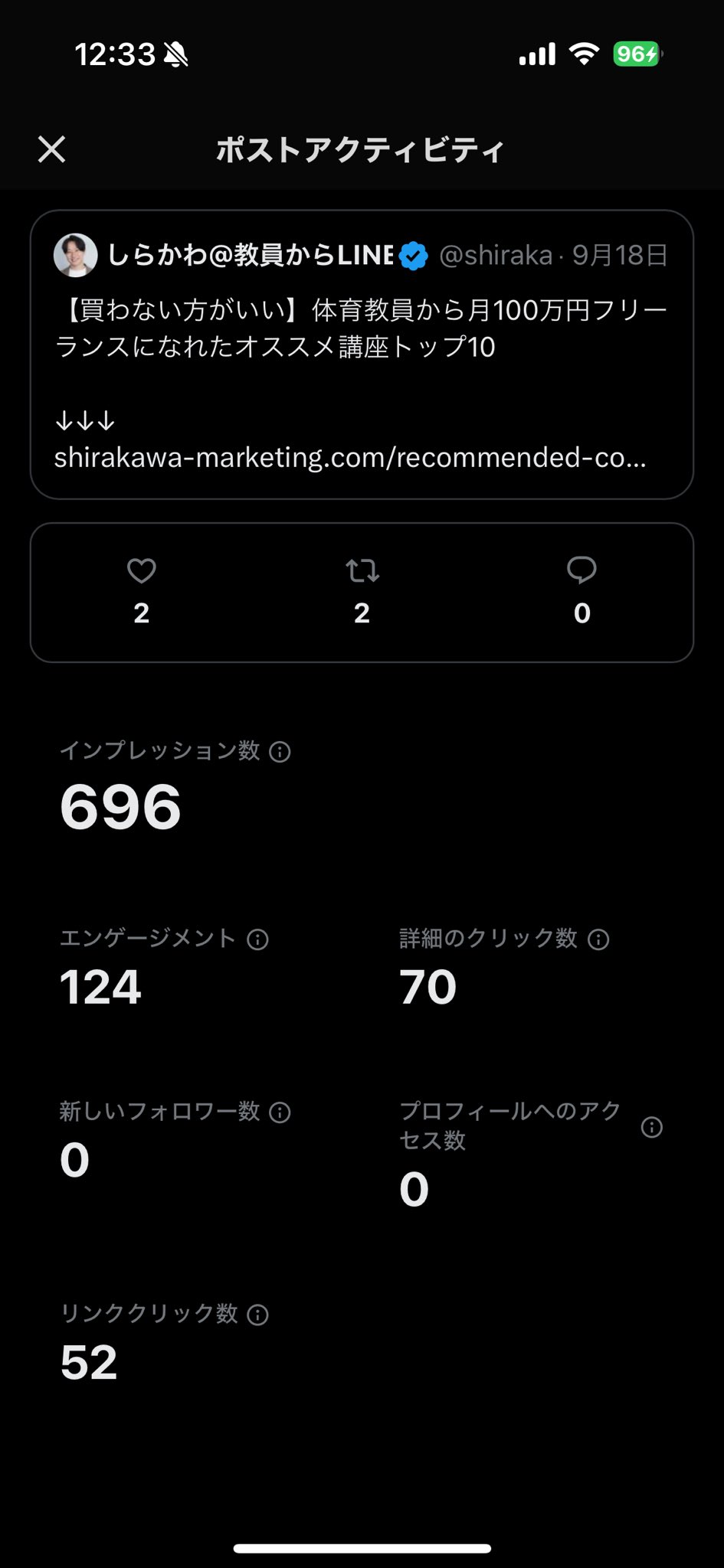Show info about プロフィールへのアクセス数
The width and height of the screenshot is (724, 1568).
(652, 1127)
